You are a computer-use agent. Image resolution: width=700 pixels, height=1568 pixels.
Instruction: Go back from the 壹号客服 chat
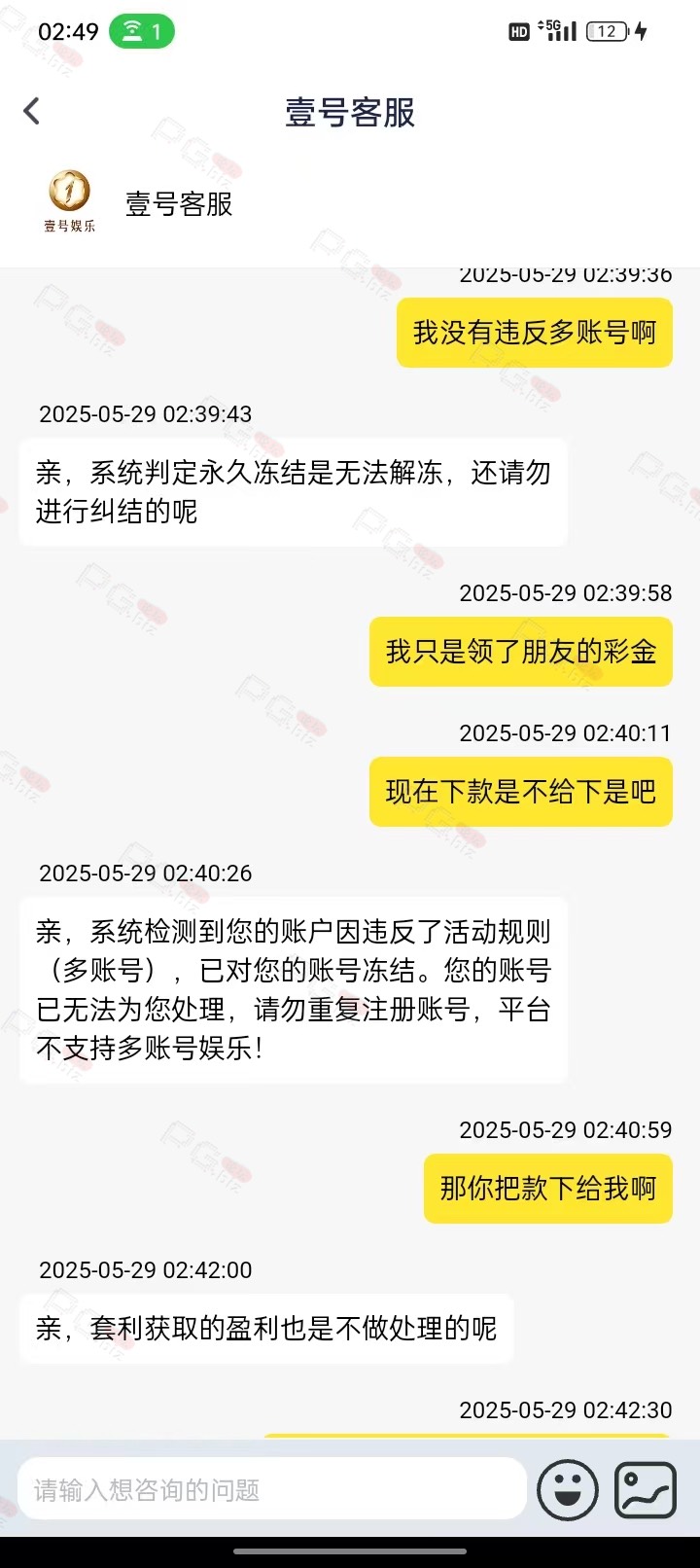(x=32, y=112)
